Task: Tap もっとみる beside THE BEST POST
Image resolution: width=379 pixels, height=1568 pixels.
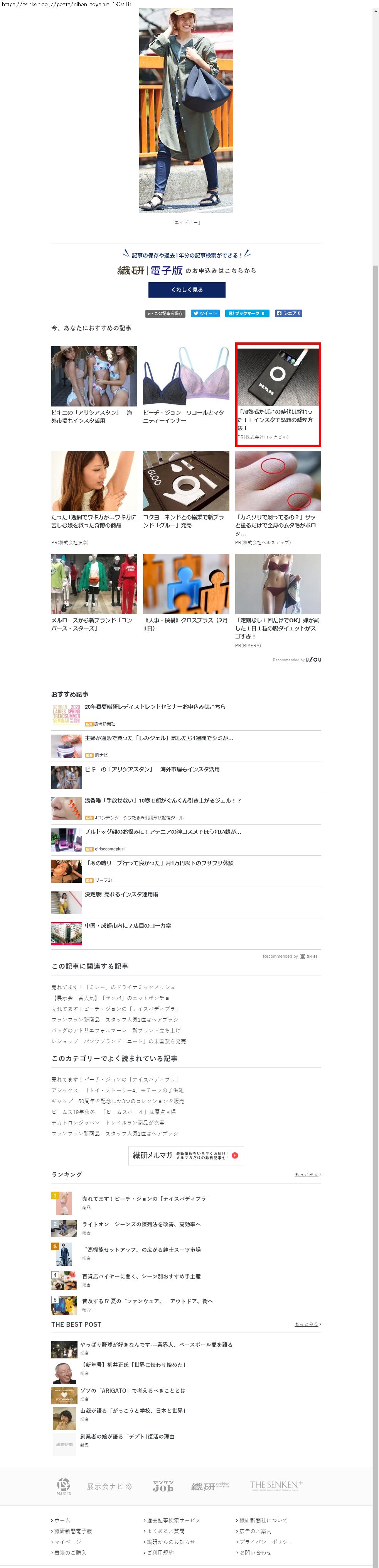Action: point(308,1324)
